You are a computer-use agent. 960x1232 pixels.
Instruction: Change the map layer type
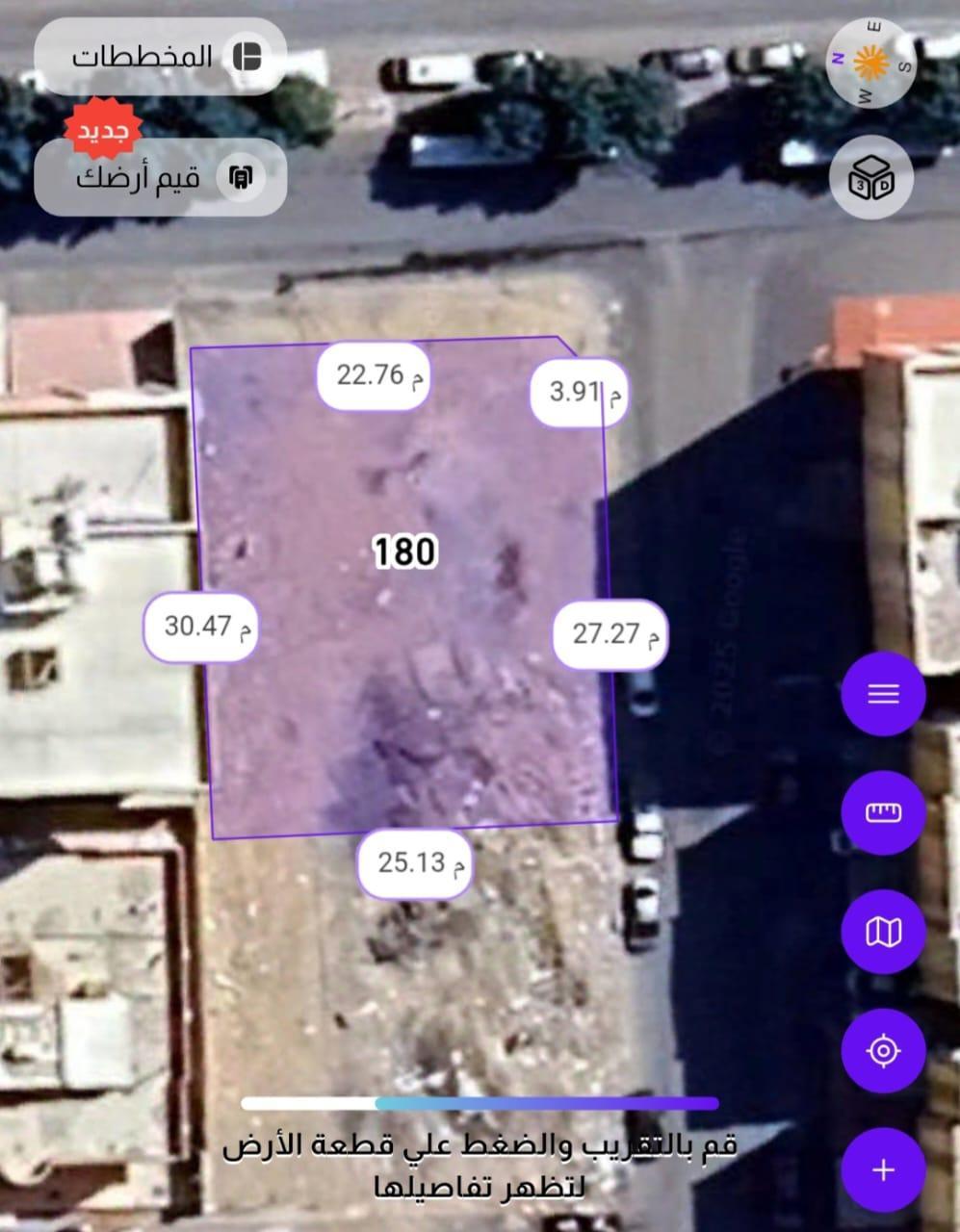tap(883, 931)
